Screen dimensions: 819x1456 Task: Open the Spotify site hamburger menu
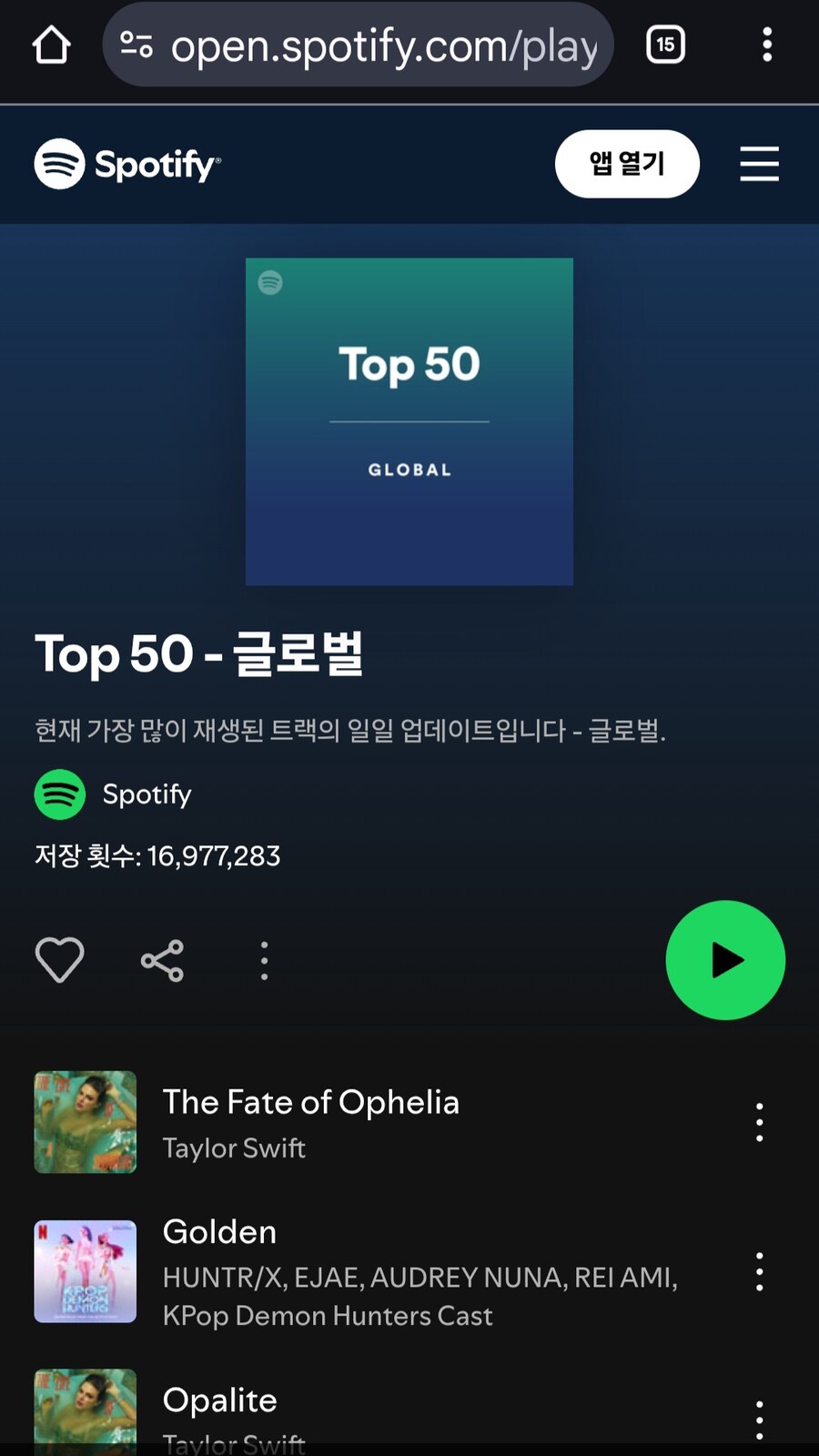point(759,164)
